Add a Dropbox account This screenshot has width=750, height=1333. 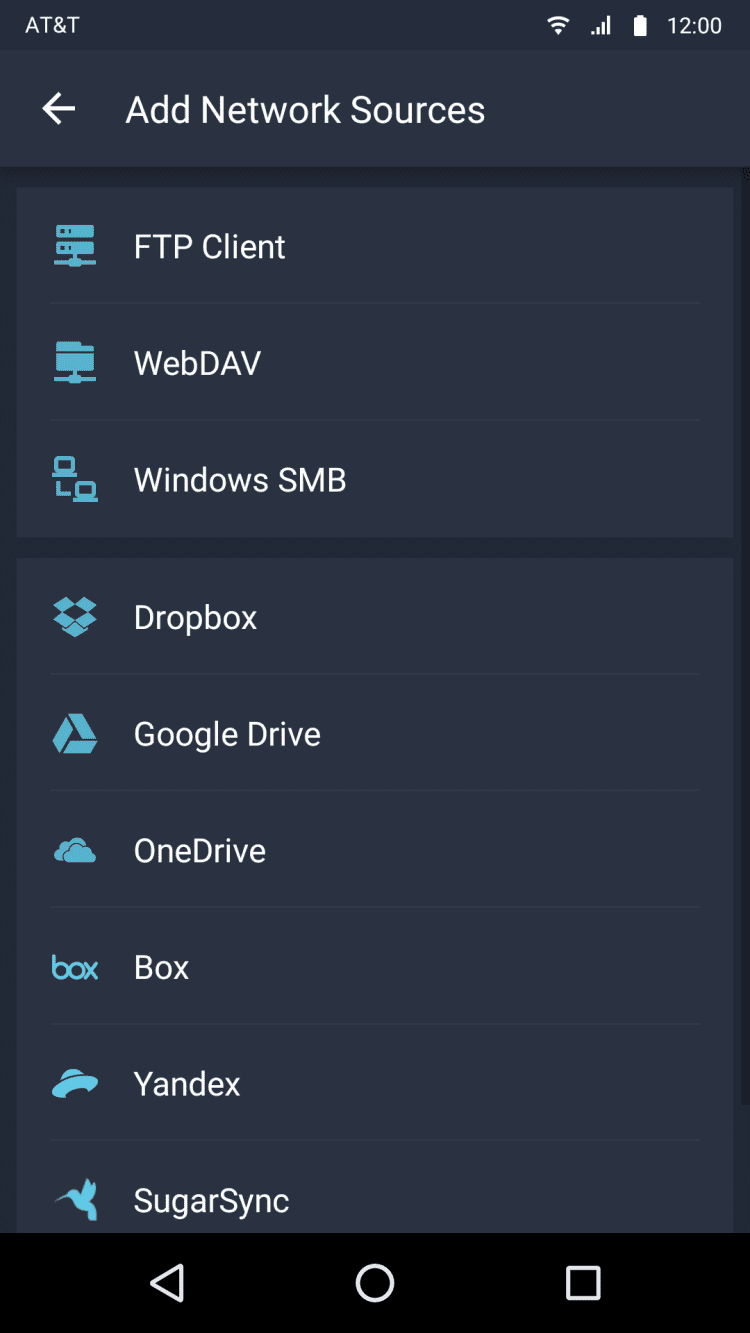[x=375, y=617]
